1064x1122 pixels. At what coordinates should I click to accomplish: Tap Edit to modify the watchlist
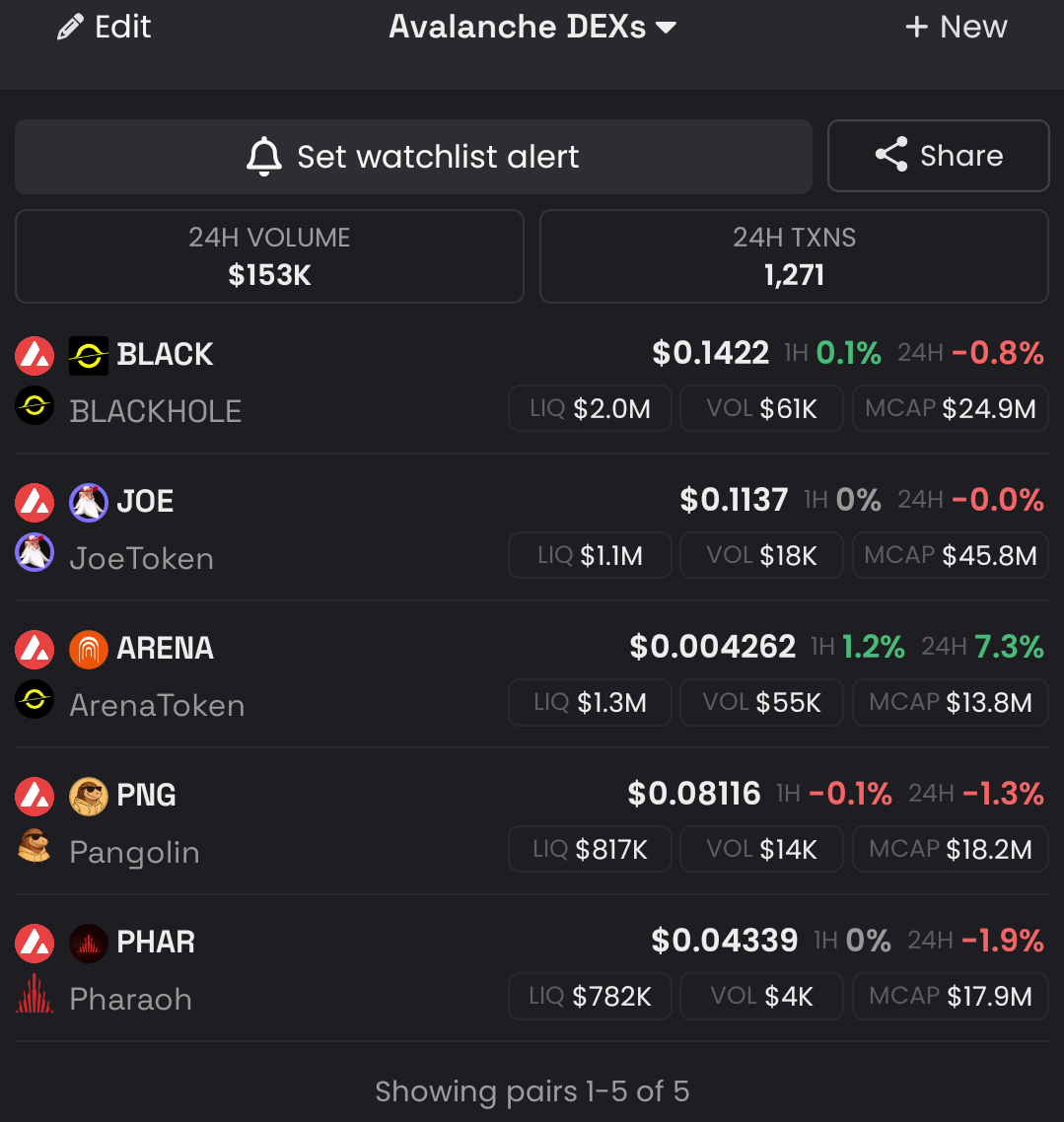[x=105, y=28]
